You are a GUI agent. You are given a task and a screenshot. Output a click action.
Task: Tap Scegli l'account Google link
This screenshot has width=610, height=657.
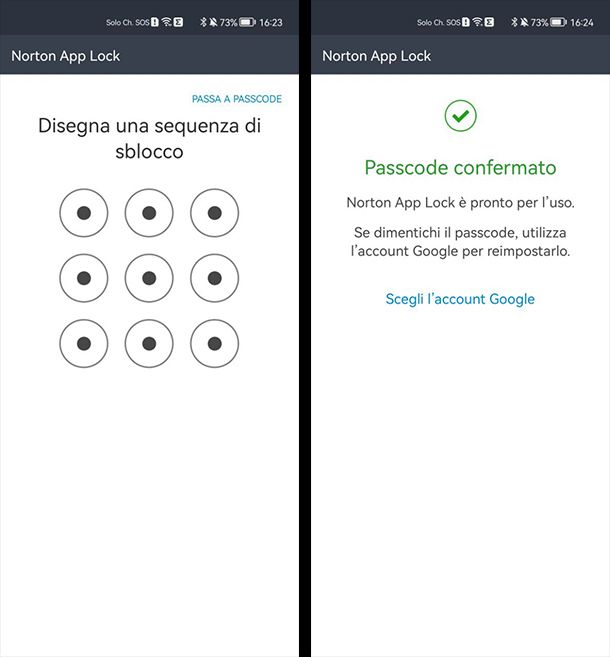click(460, 299)
